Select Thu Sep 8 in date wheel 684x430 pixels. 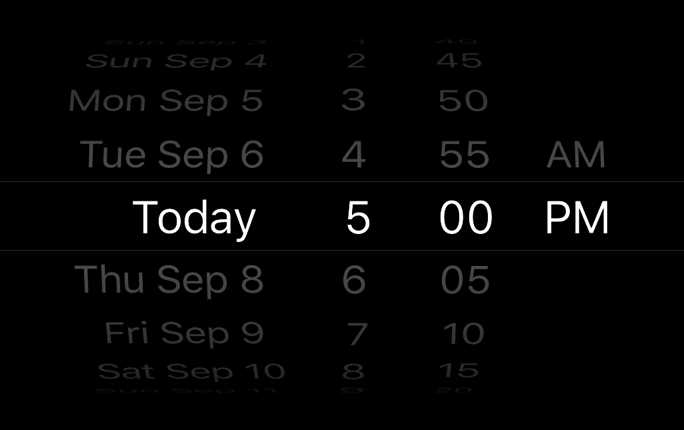click(170, 280)
